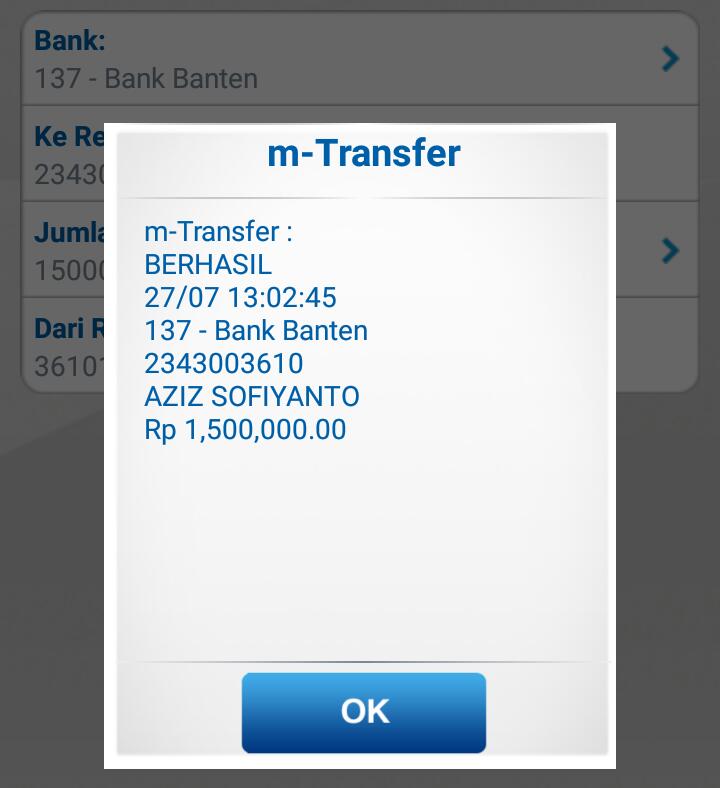720x788 pixels.
Task: Open the Bank row showing Bank Banten
Action: 360,60
